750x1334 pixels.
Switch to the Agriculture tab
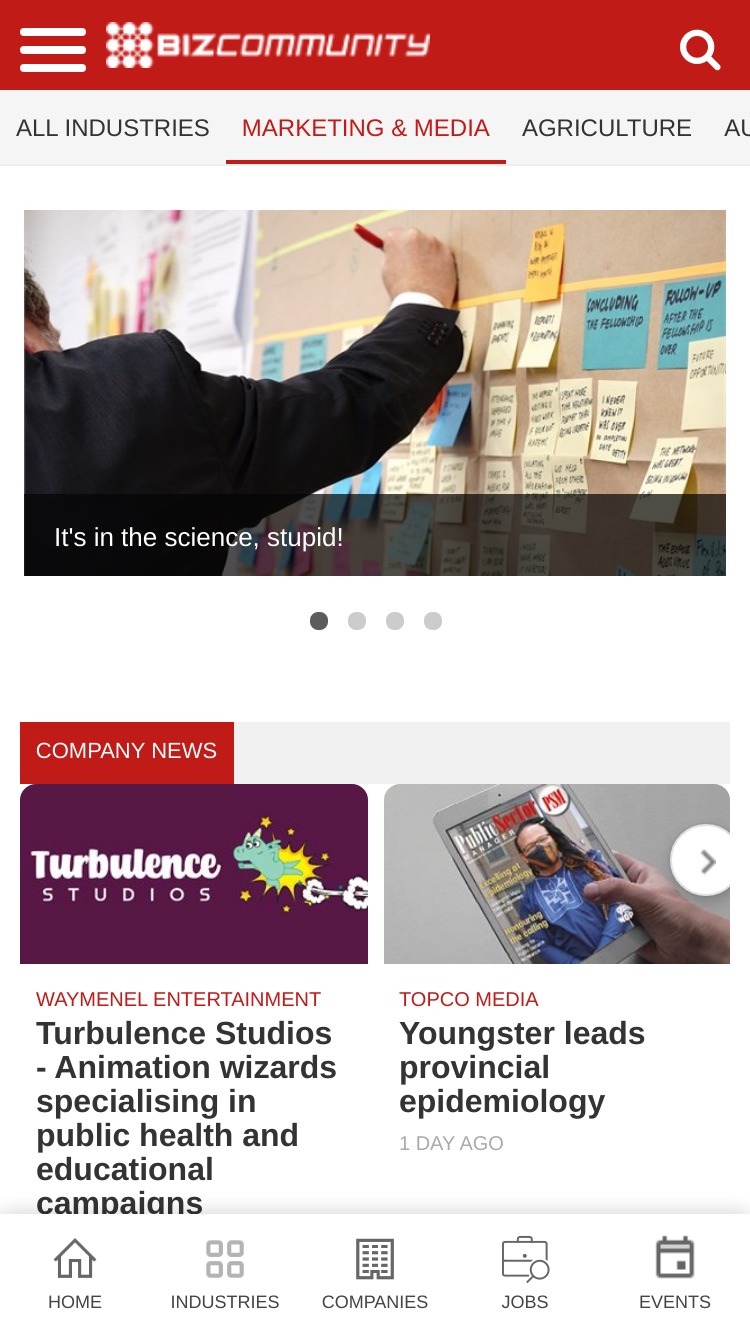607,128
